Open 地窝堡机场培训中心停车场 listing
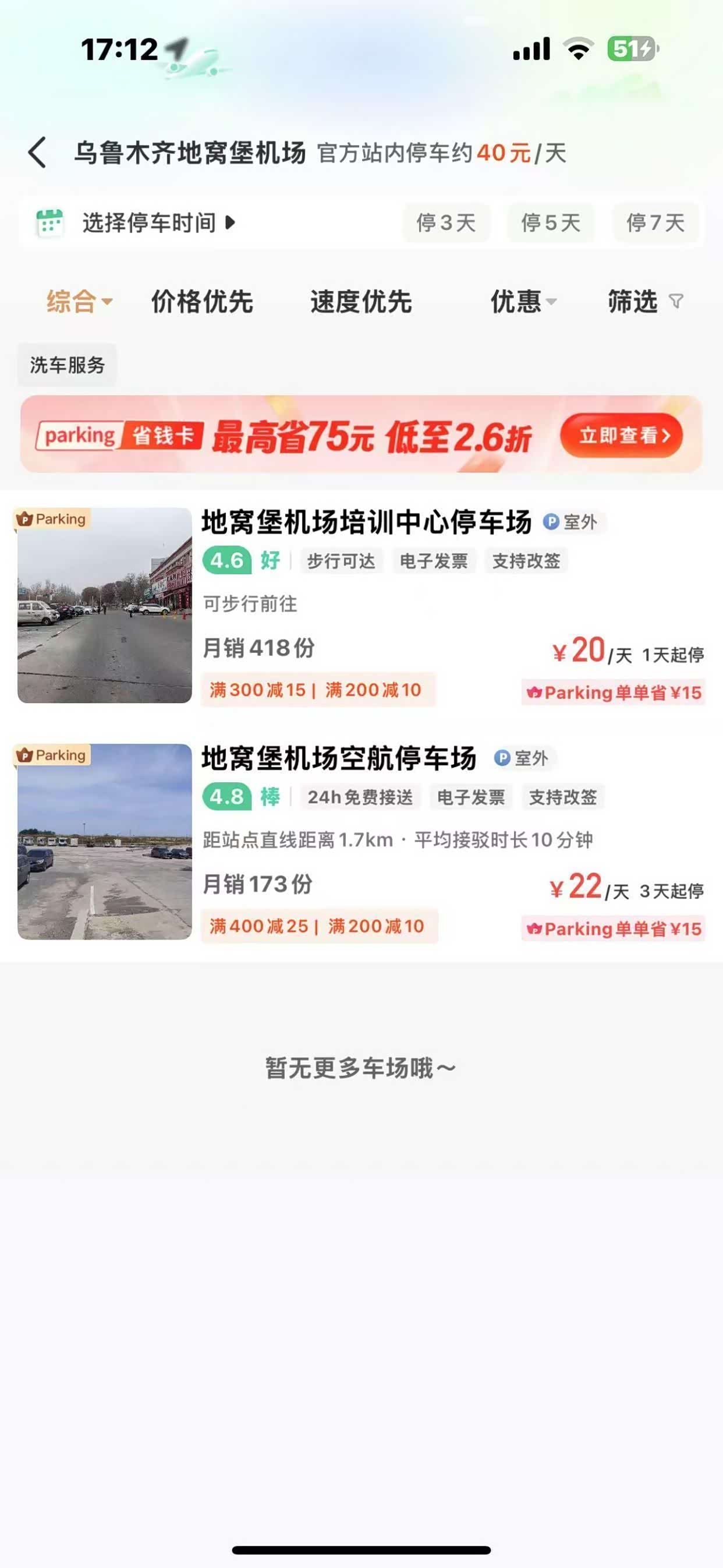The image size is (723, 1568). tap(366, 522)
